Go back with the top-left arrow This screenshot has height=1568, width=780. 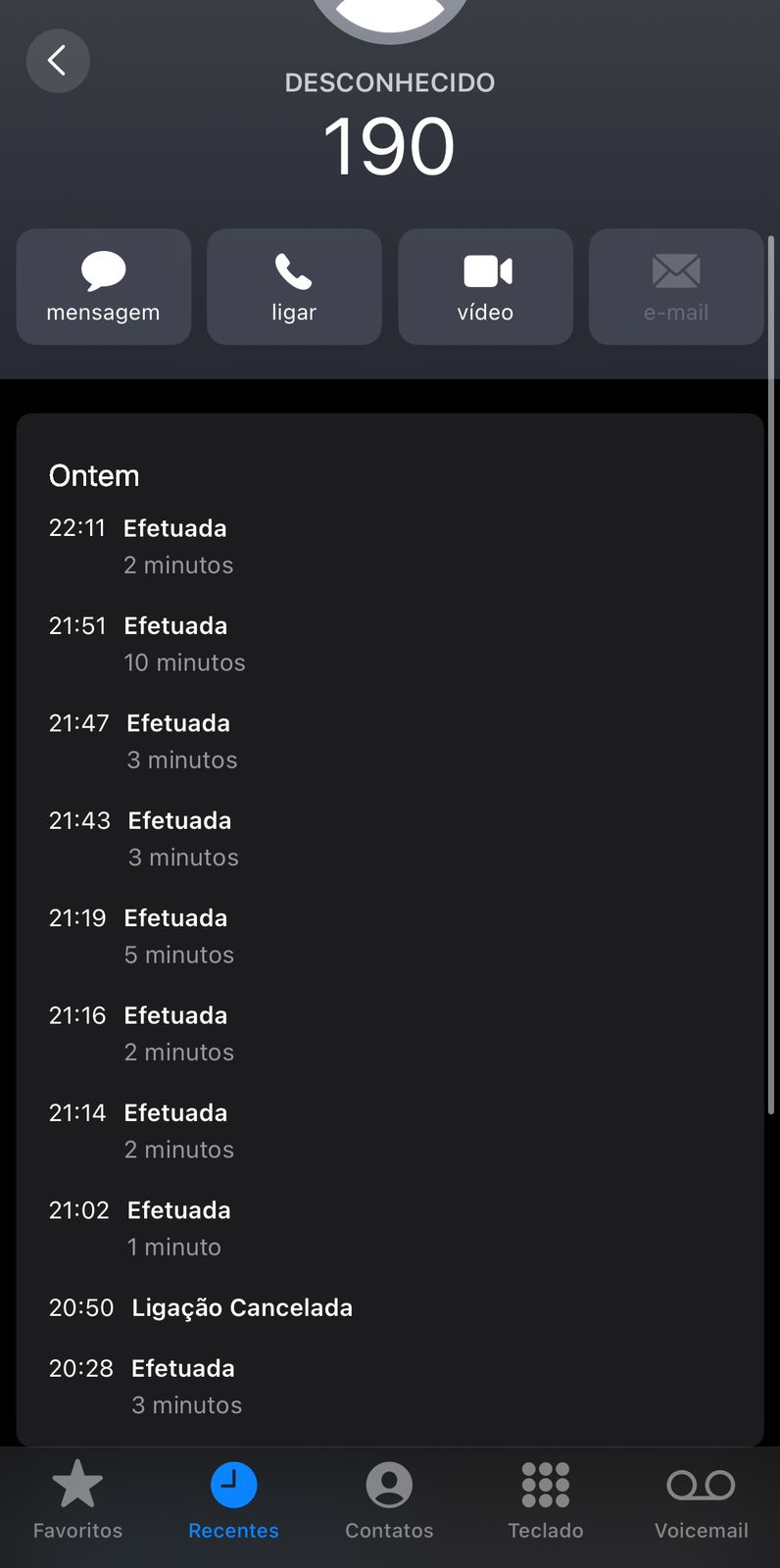[58, 61]
